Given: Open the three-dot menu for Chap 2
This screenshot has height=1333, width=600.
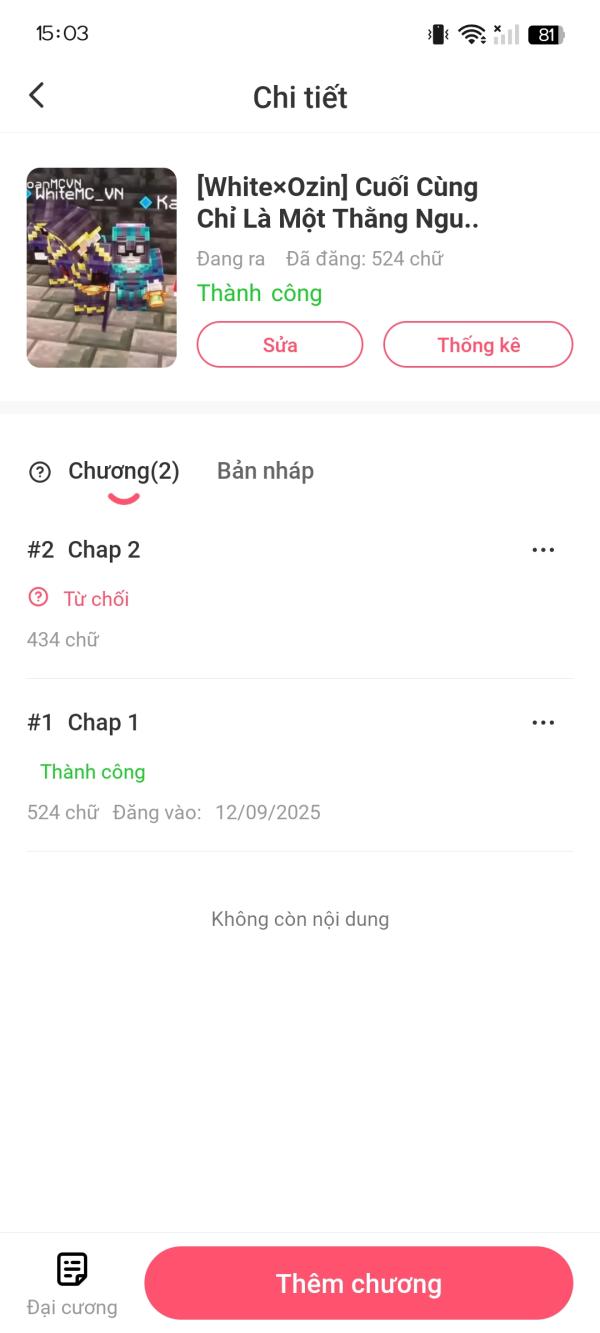Looking at the screenshot, I should 543,550.
